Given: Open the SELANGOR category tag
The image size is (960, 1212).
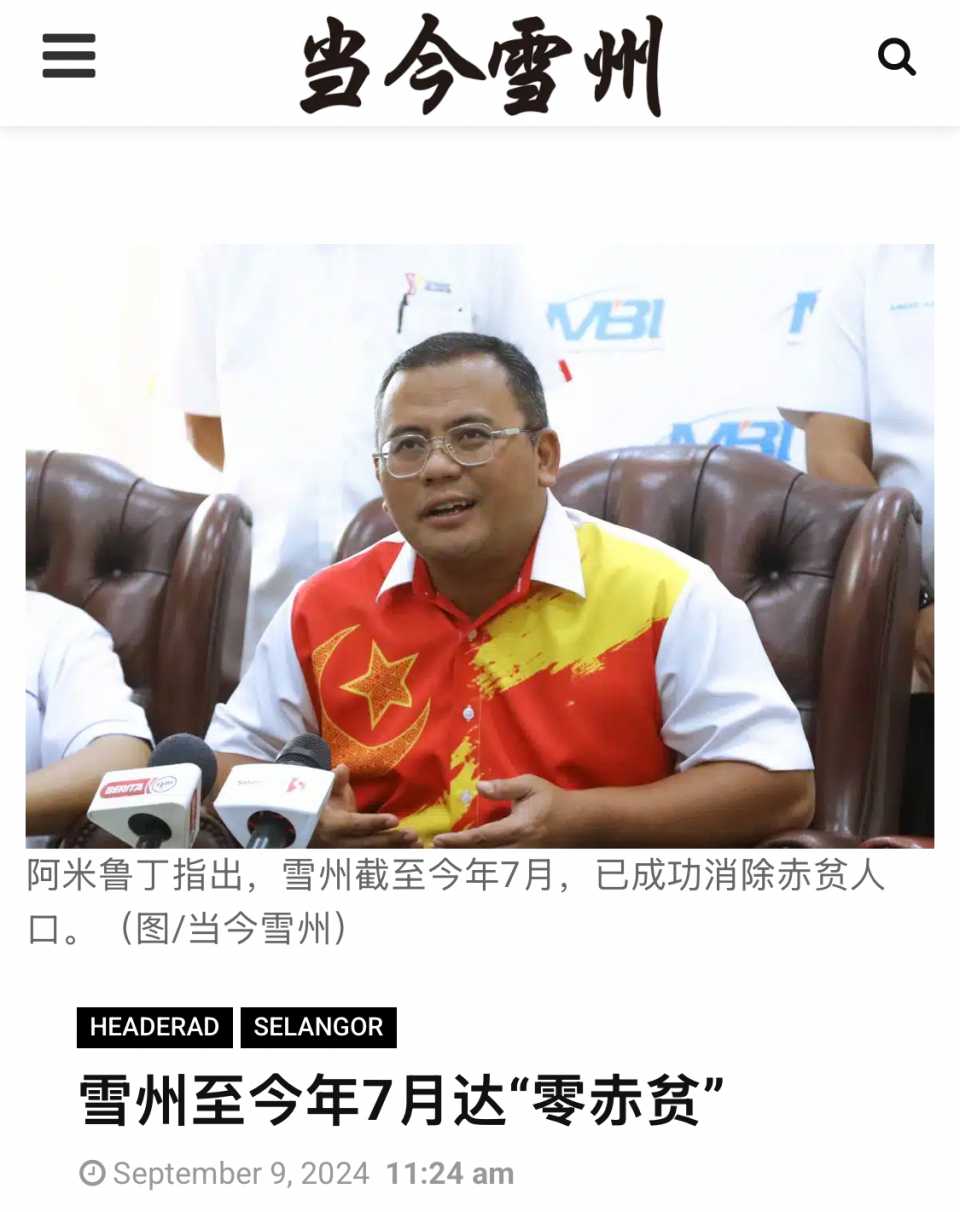Looking at the screenshot, I should pos(318,1027).
